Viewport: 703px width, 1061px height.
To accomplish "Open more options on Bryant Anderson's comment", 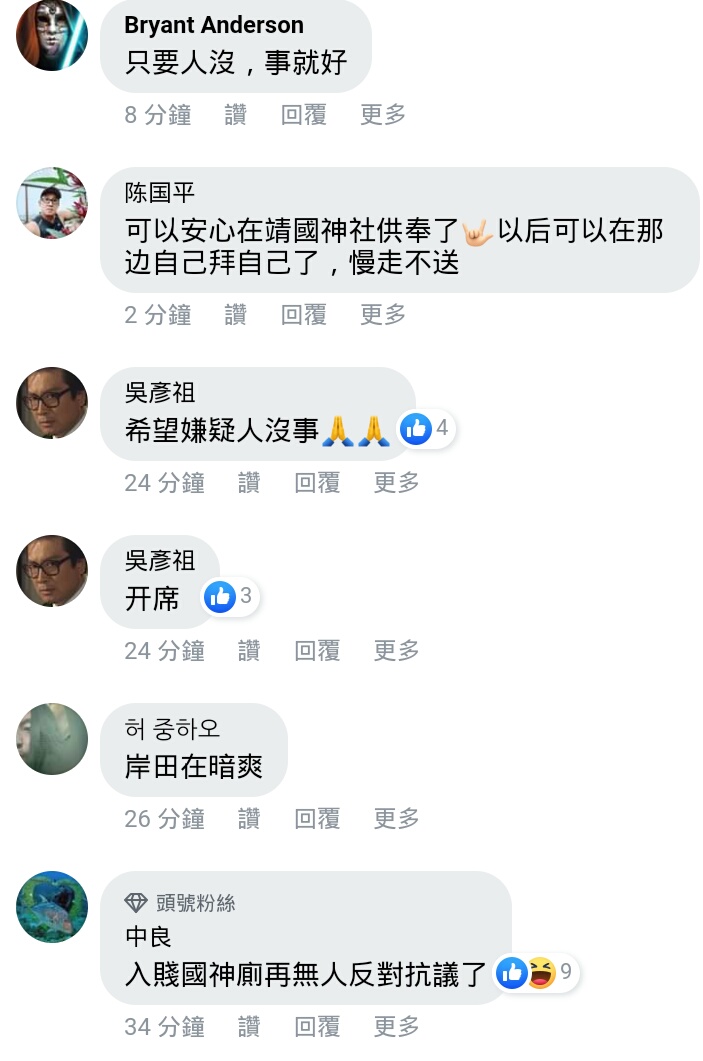I will click(383, 115).
